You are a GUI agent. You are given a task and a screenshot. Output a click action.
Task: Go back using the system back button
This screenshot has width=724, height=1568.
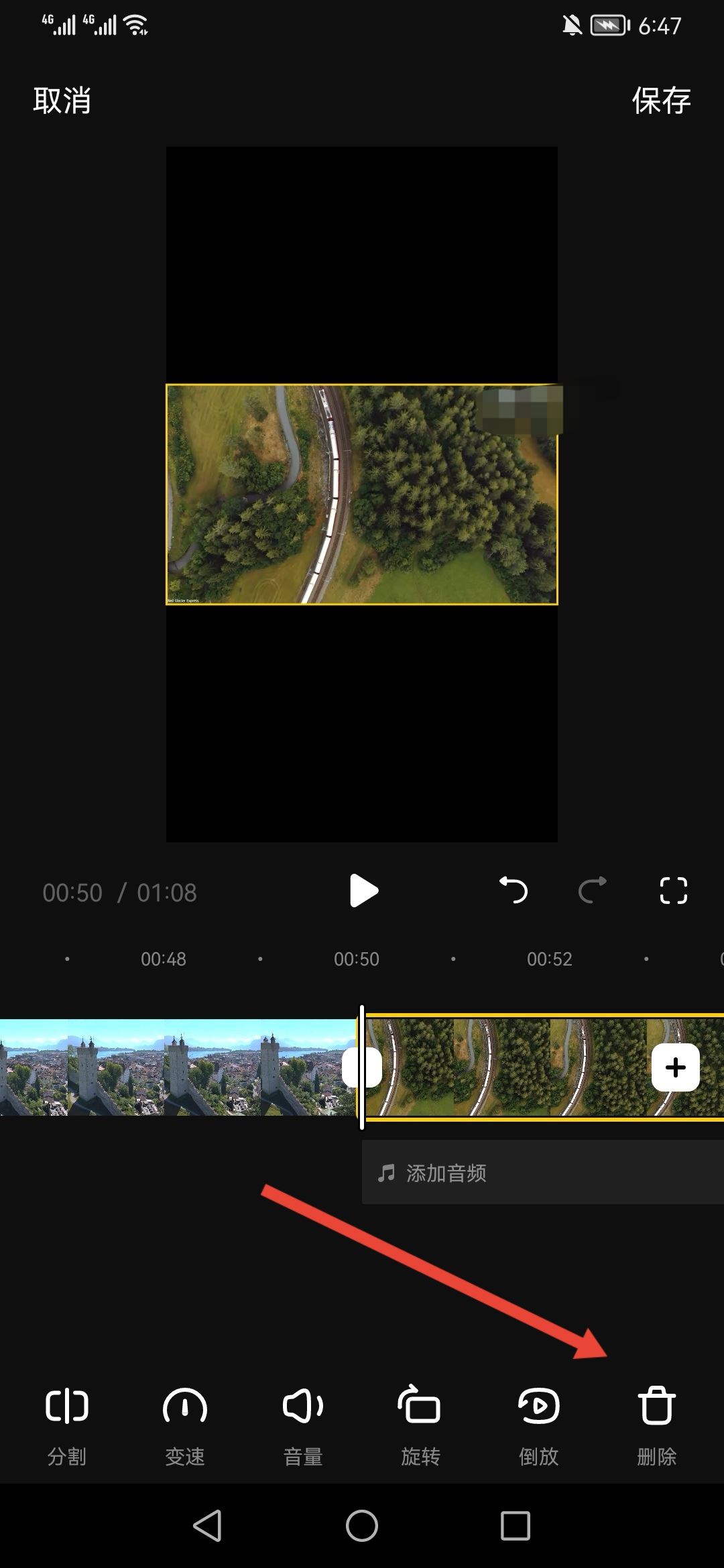click(208, 1526)
